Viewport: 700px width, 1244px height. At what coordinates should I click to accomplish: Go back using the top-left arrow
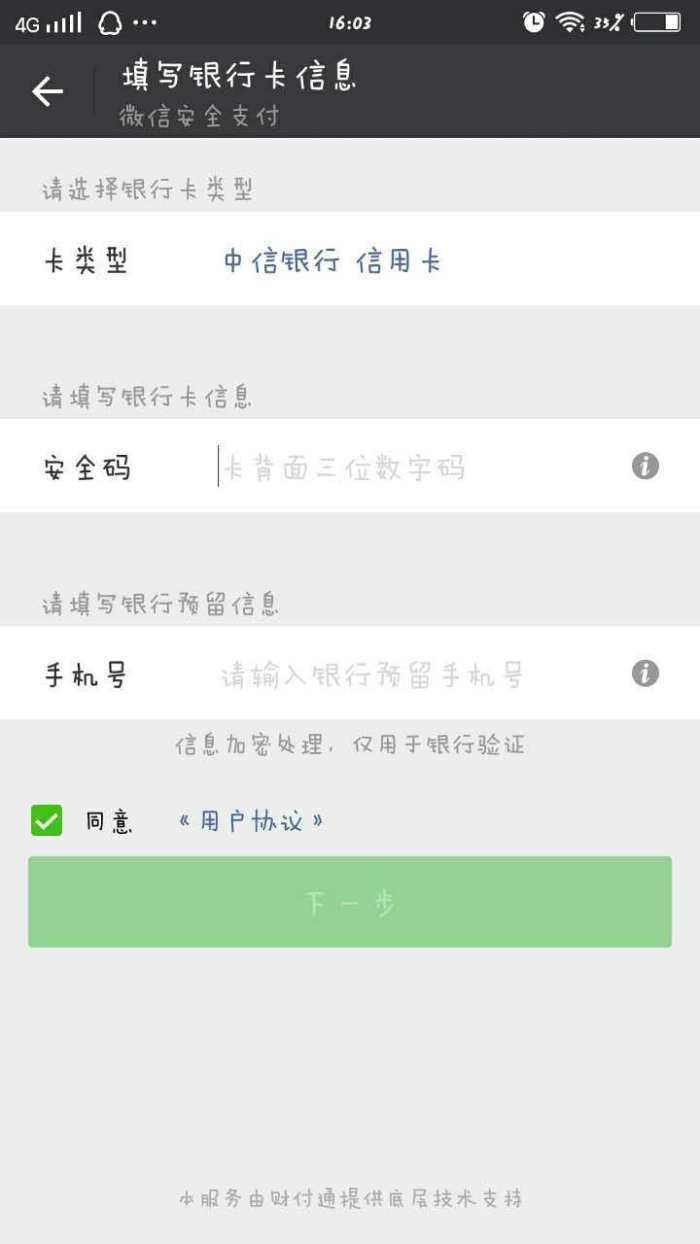click(x=47, y=92)
